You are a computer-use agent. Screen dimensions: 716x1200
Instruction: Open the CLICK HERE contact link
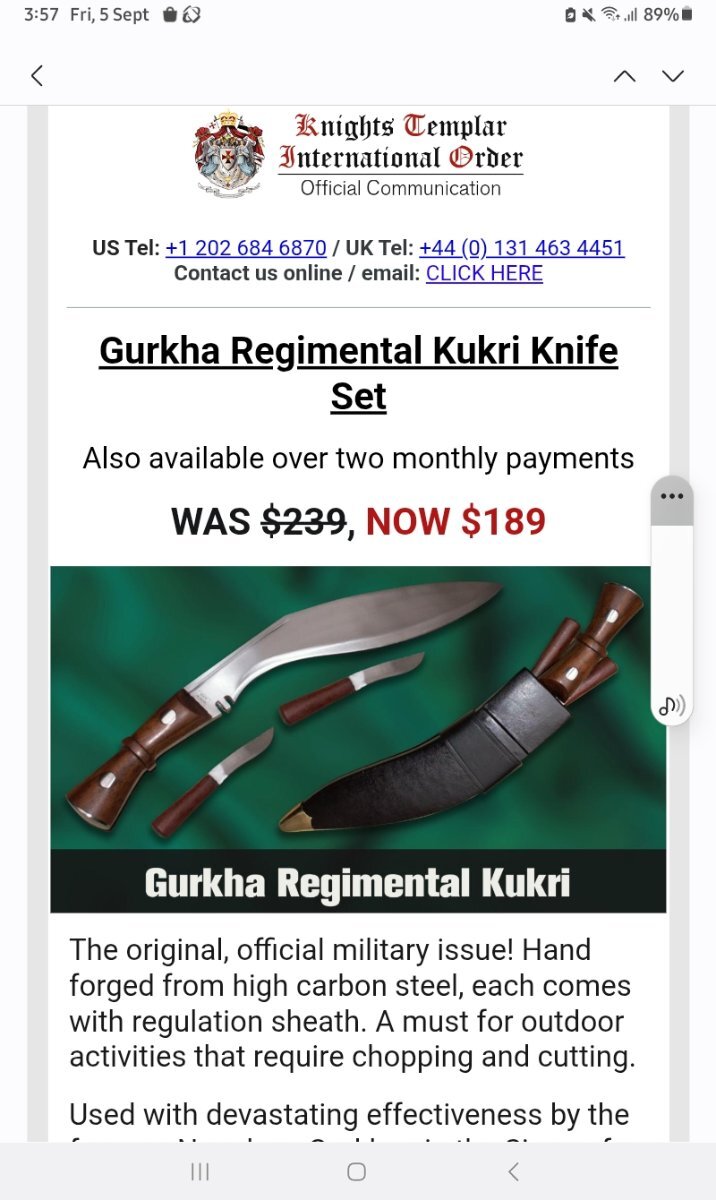[x=484, y=273]
